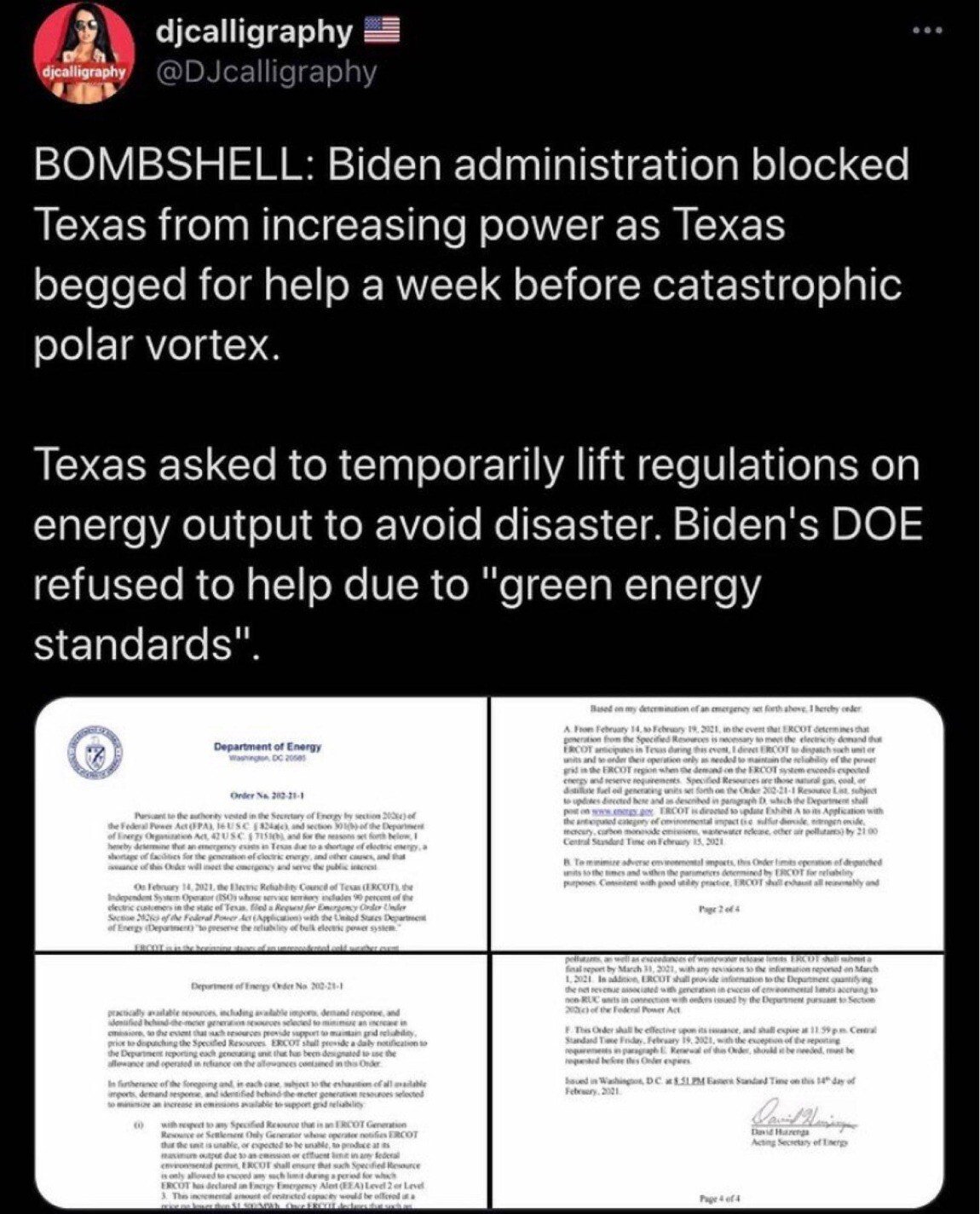Viewport: 980px width, 1214px height.
Task: View the attached image marked Page 2 of 4
Action: tap(721, 824)
